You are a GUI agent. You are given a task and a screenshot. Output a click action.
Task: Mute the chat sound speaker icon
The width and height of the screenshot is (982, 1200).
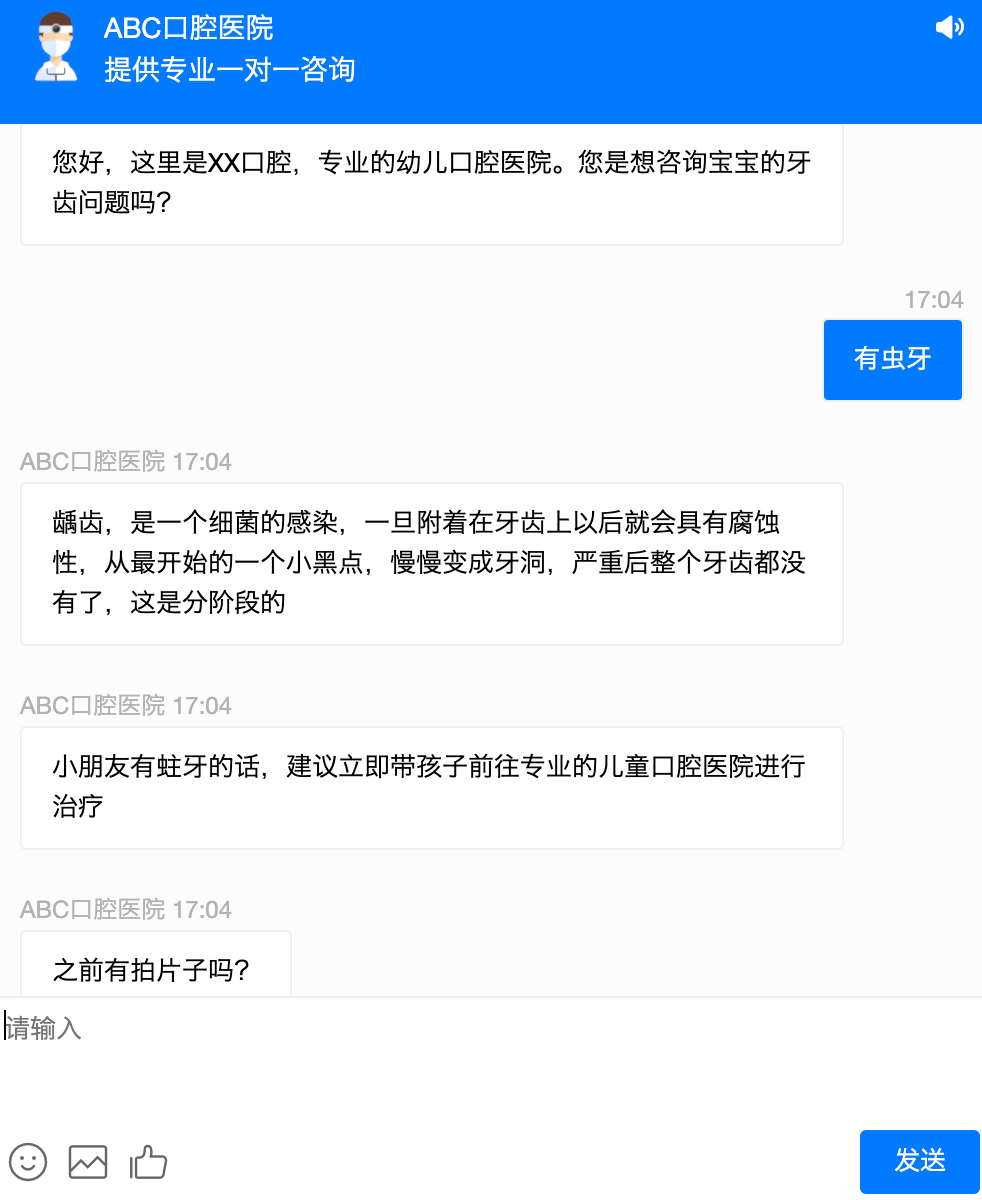tap(949, 28)
